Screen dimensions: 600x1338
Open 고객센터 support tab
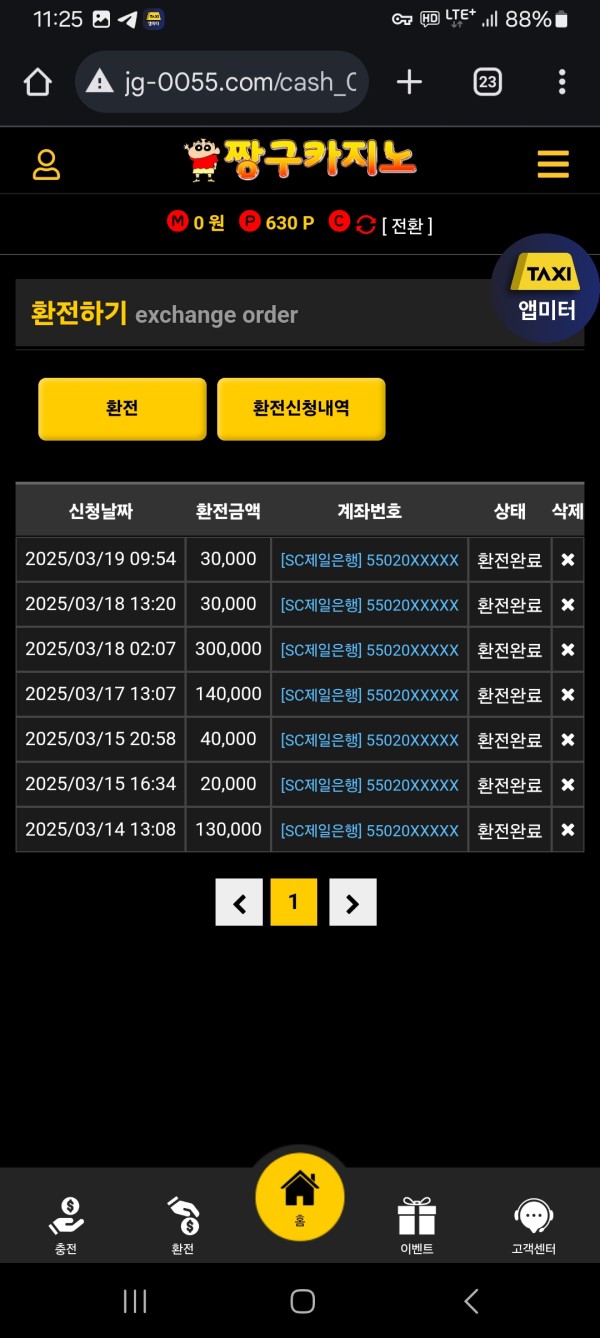[533, 1226]
